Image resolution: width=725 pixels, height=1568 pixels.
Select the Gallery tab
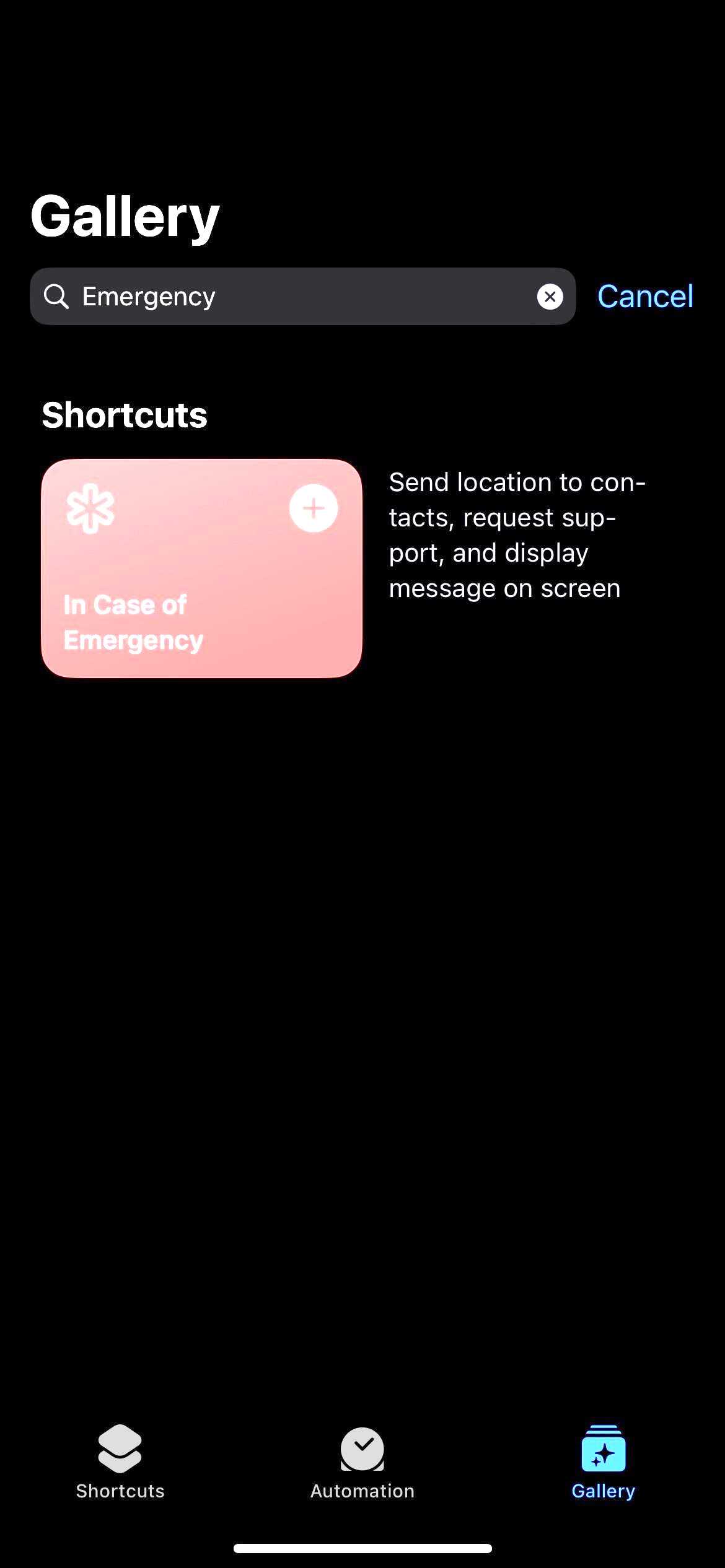[x=603, y=1463]
